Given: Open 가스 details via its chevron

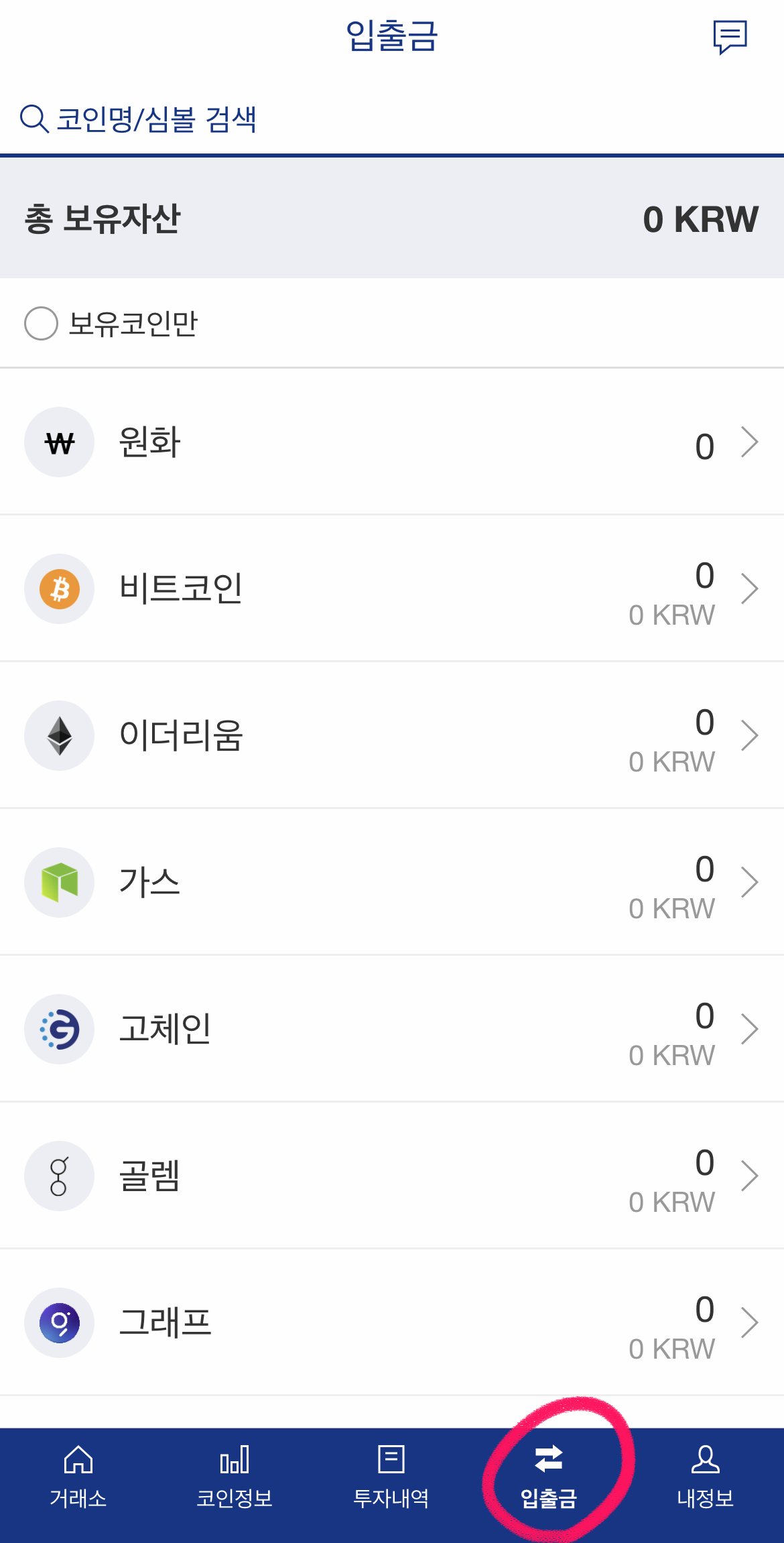Looking at the screenshot, I should click(750, 882).
